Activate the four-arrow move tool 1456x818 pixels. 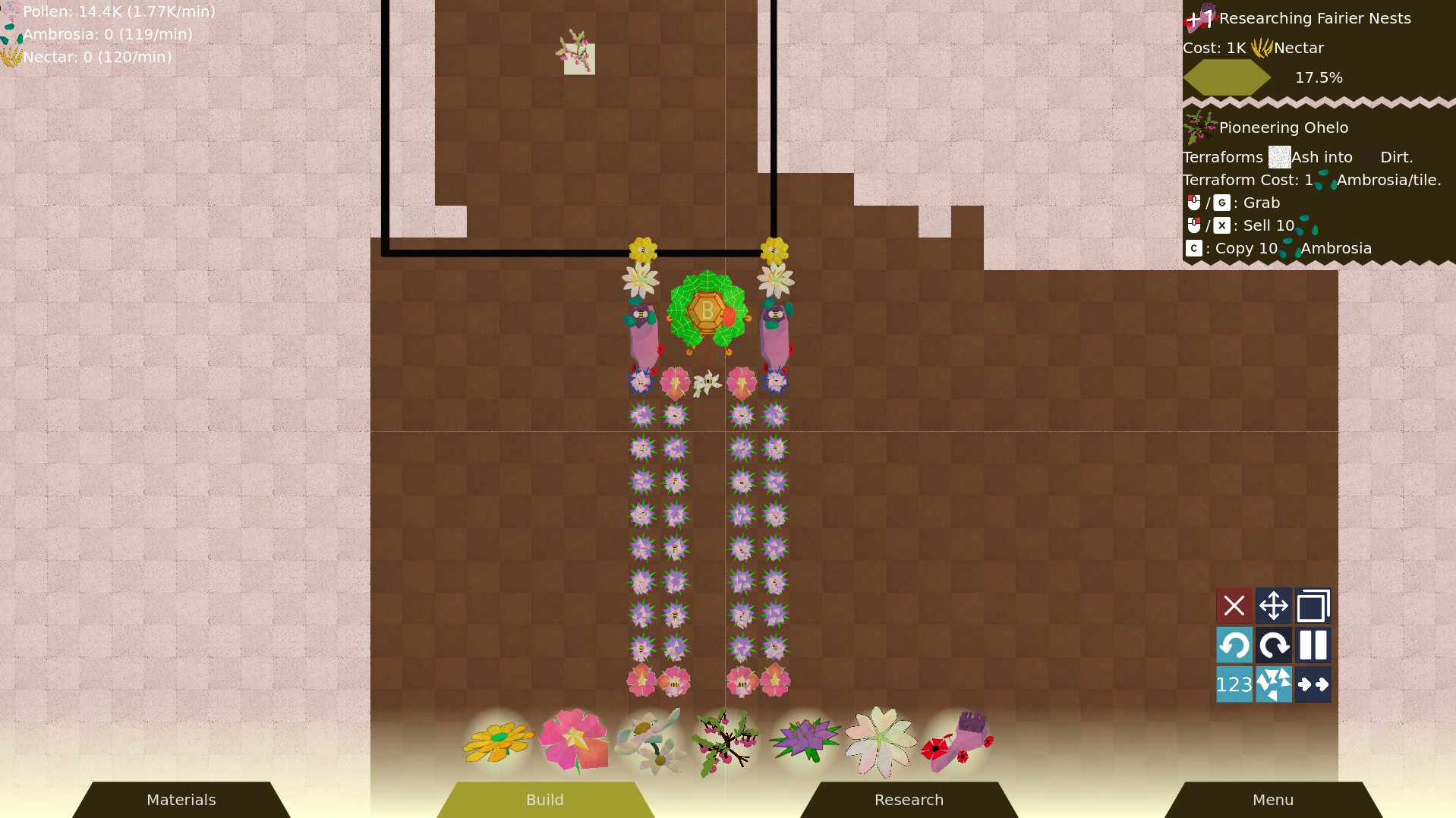pos(1273,606)
